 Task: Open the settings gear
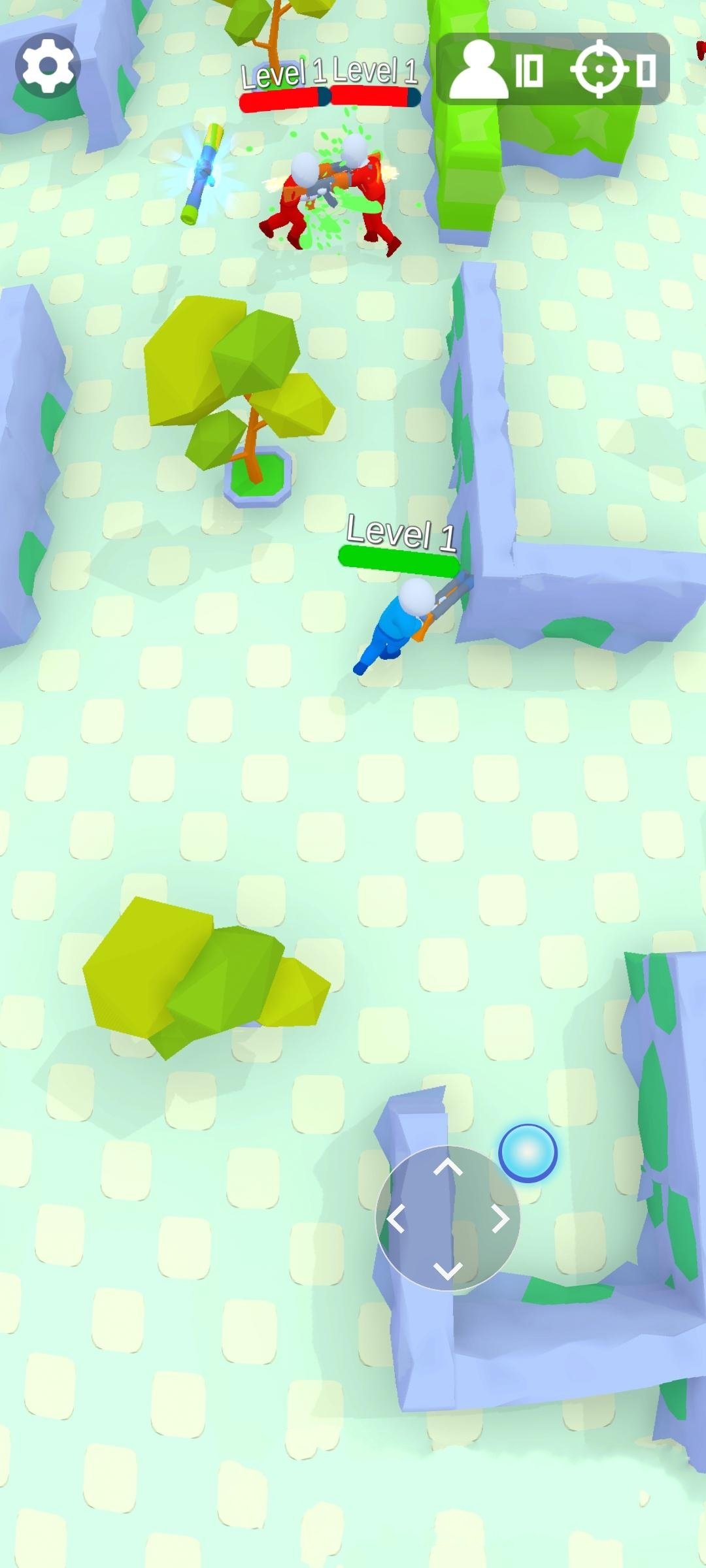[48, 65]
